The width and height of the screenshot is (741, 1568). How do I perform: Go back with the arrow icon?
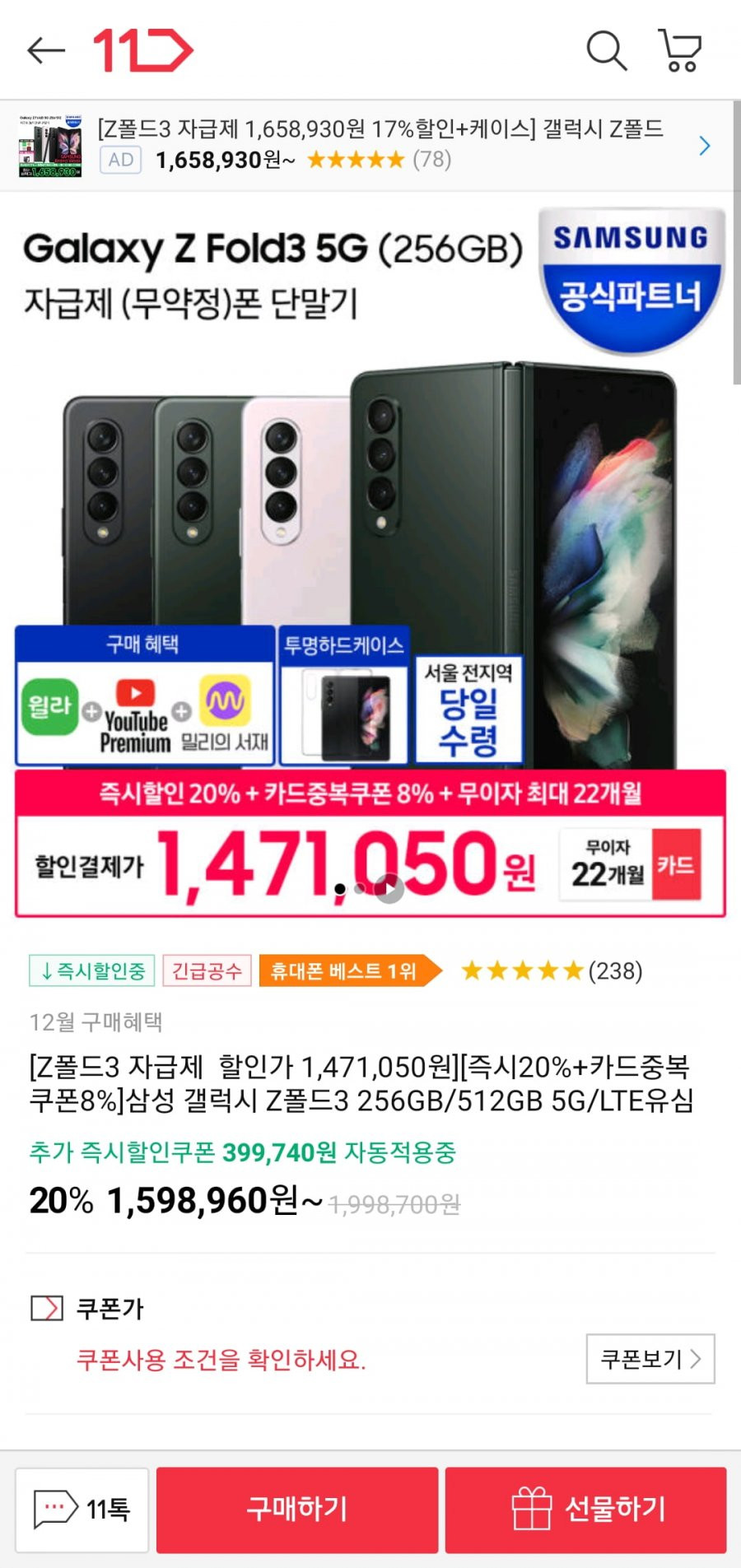45,51
